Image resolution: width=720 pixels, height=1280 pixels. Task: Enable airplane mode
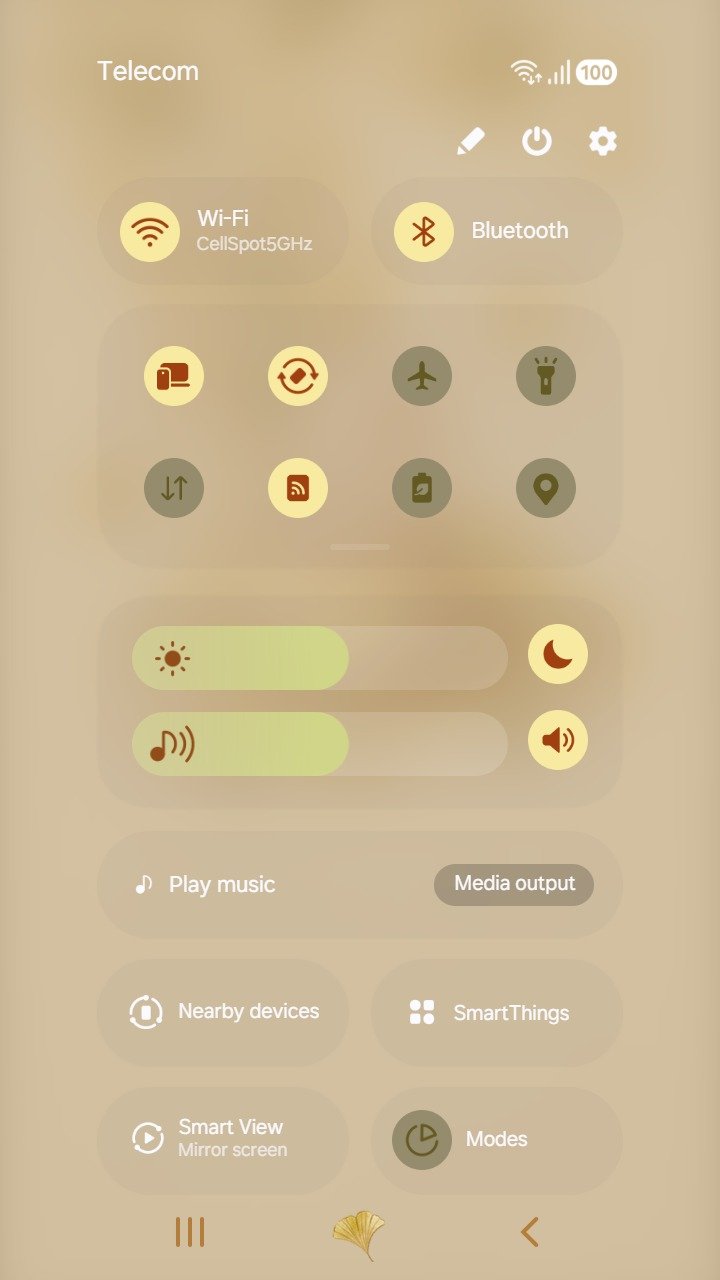click(x=422, y=377)
